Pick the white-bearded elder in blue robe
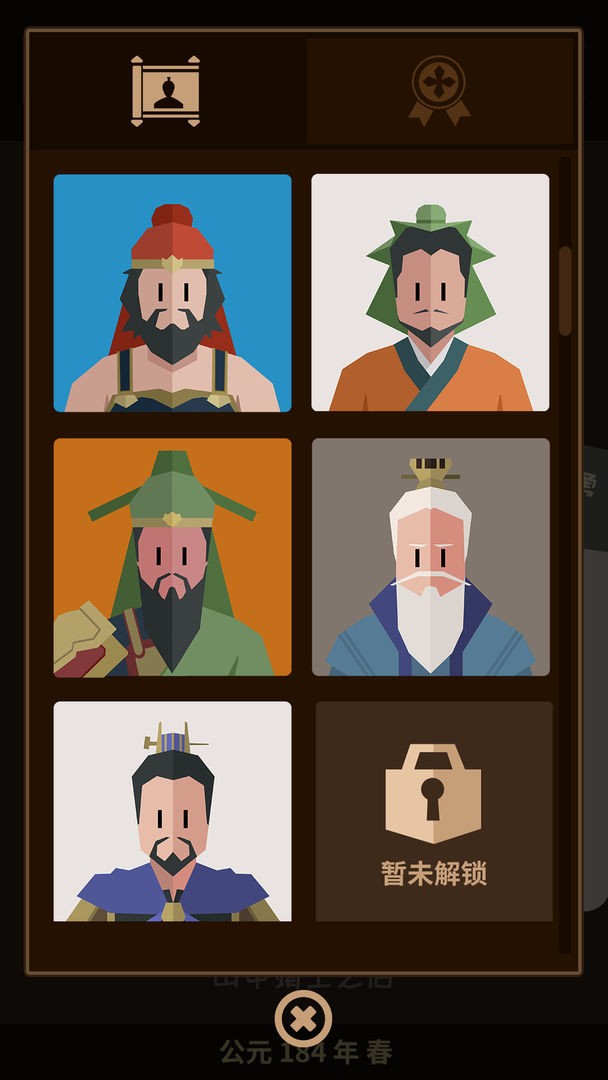 point(430,557)
